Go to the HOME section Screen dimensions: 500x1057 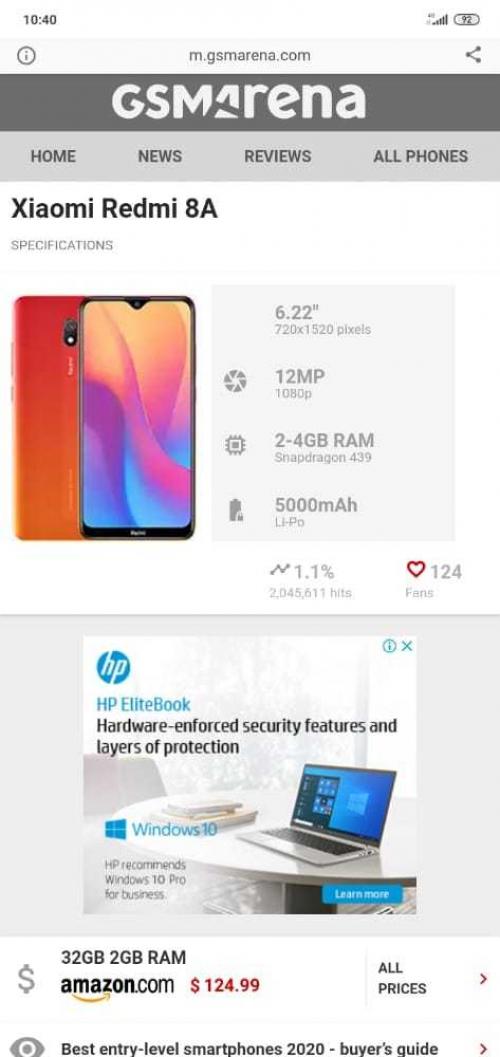point(53,156)
